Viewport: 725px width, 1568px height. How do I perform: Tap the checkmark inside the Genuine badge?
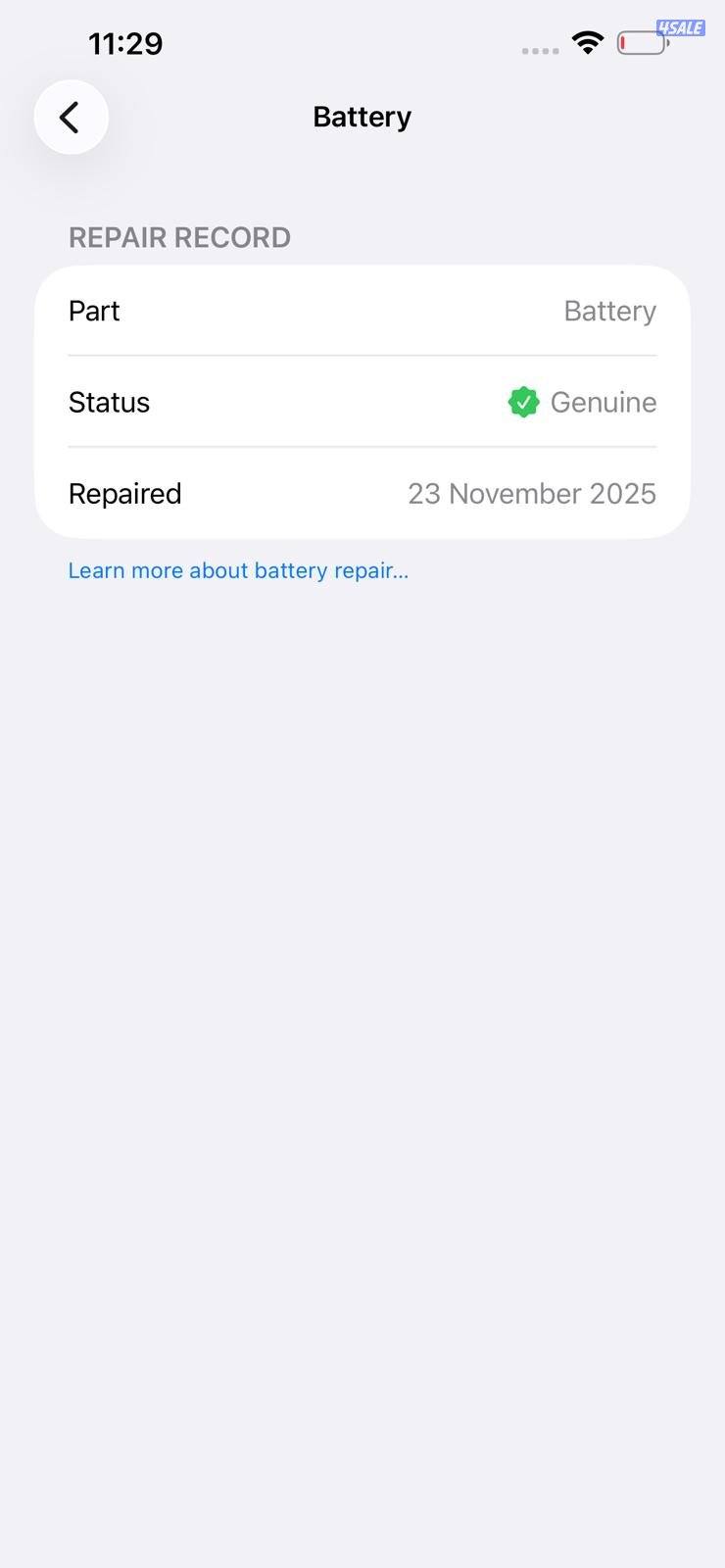[x=524, y=402]
